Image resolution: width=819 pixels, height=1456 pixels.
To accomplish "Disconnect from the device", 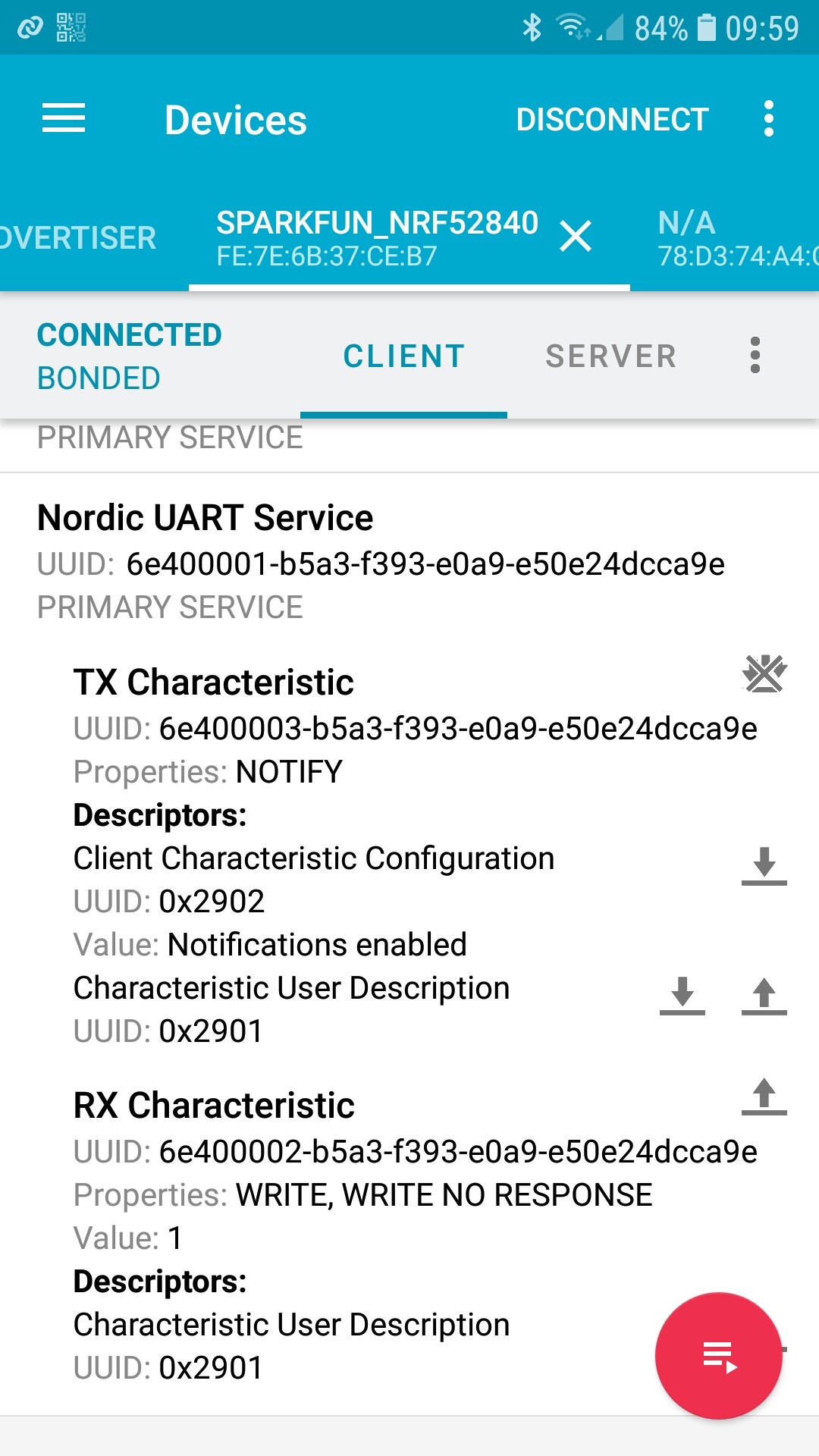I will (x=612, y=120).
